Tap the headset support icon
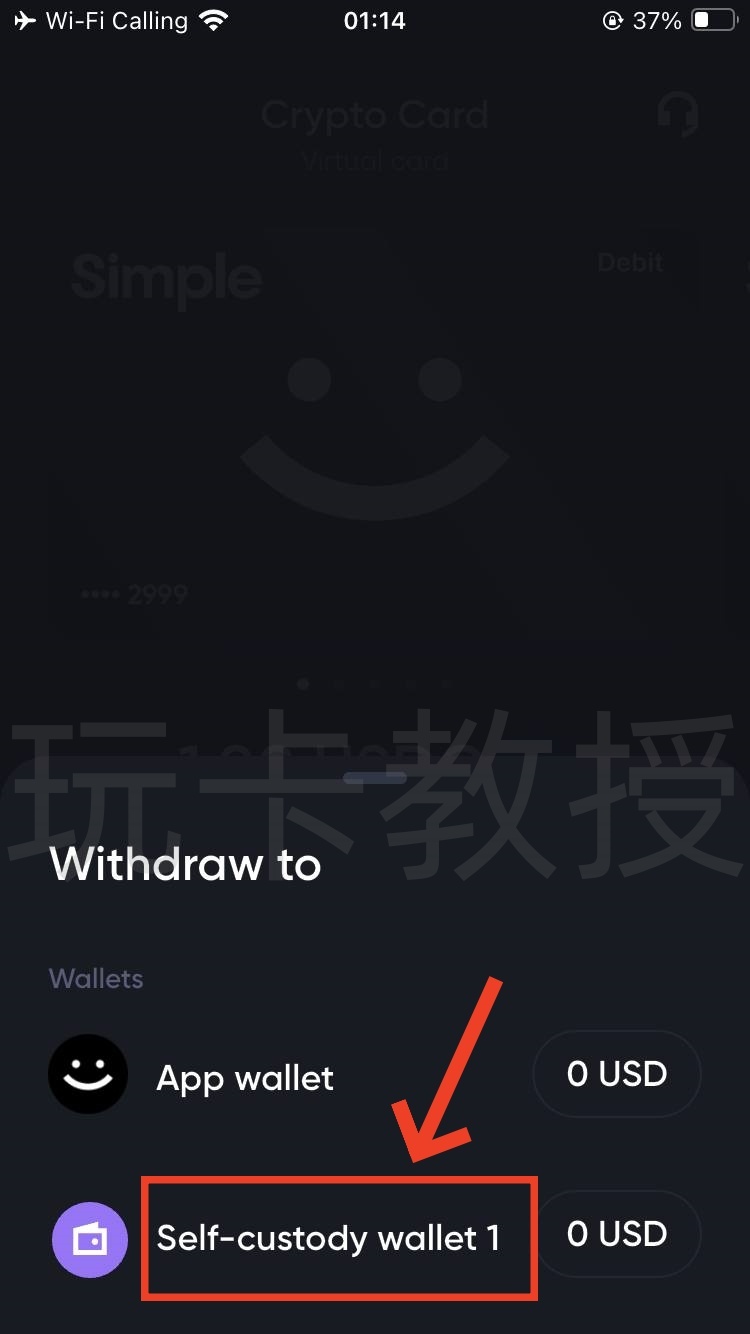 678,115
